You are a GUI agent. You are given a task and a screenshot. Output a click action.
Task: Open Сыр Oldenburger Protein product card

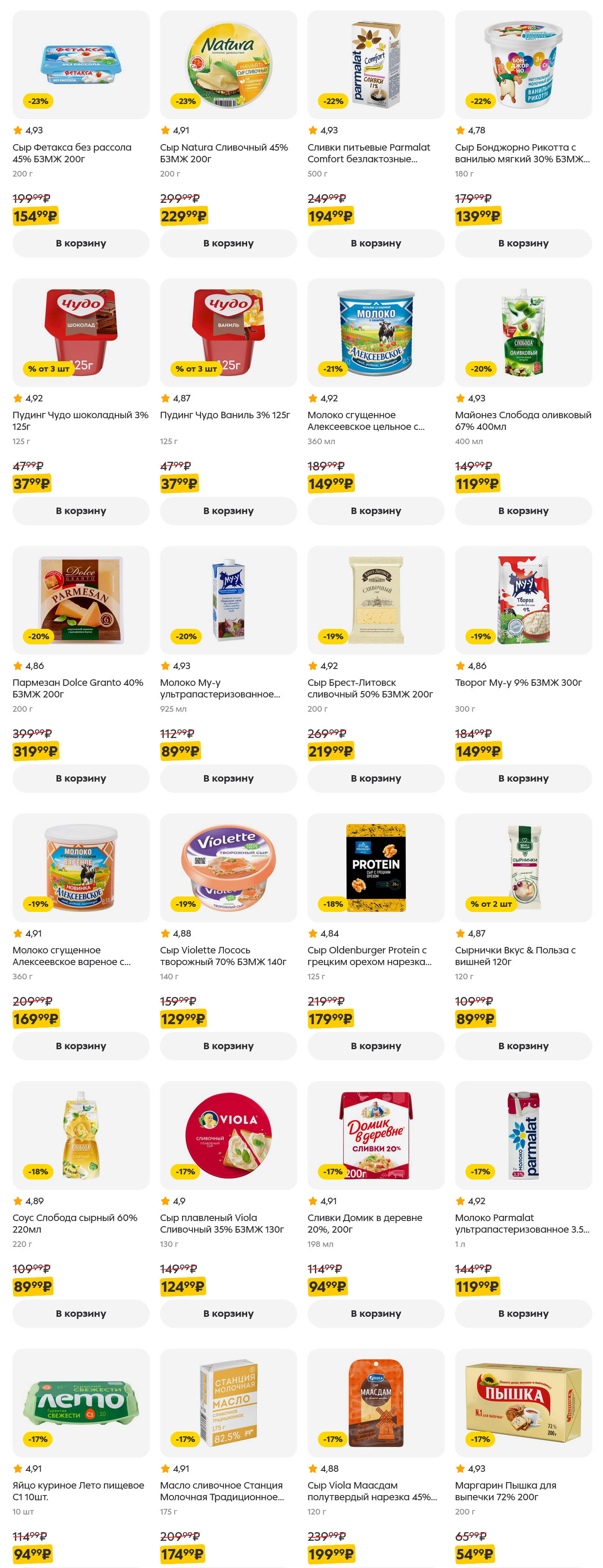pyautogui.click(x=375, y=868)
